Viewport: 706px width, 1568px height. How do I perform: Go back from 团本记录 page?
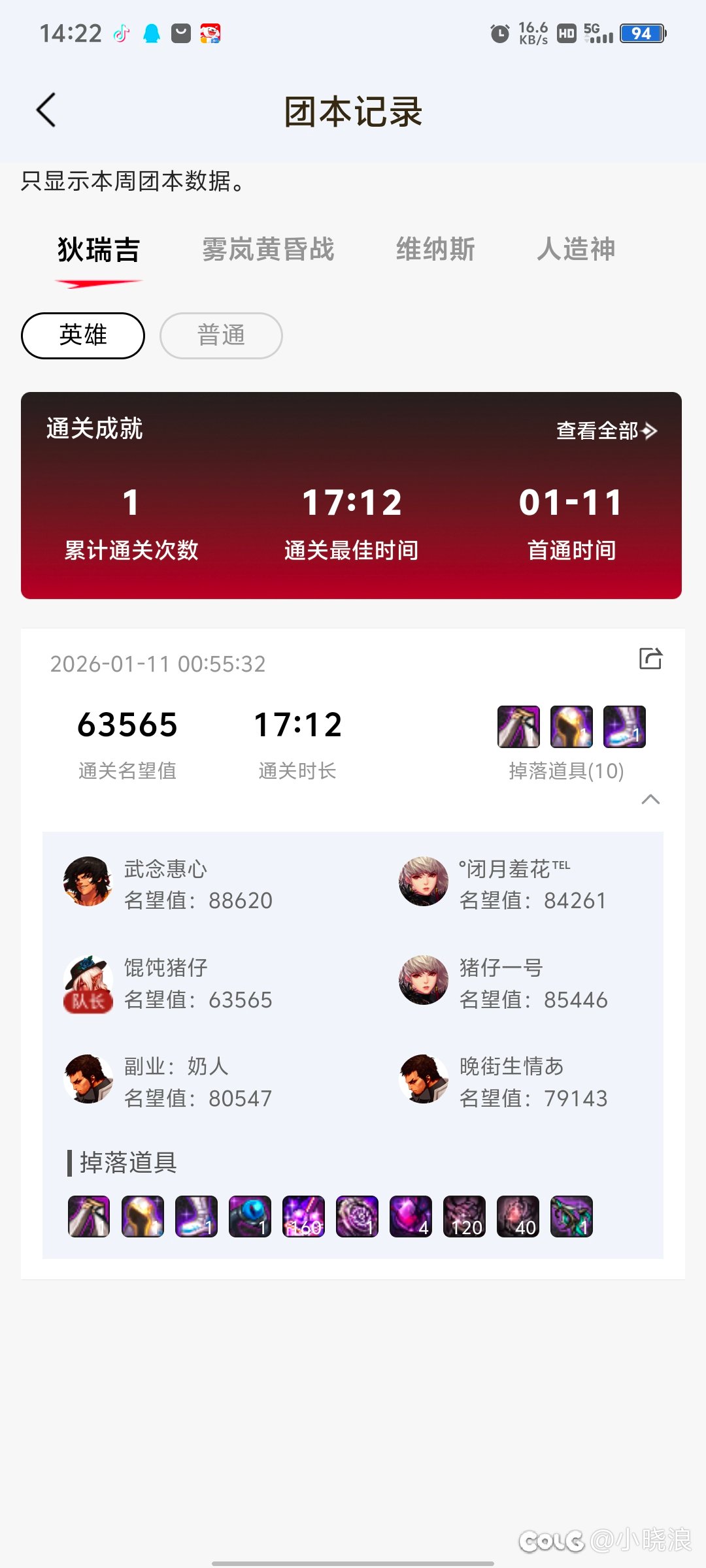point(46,110)
